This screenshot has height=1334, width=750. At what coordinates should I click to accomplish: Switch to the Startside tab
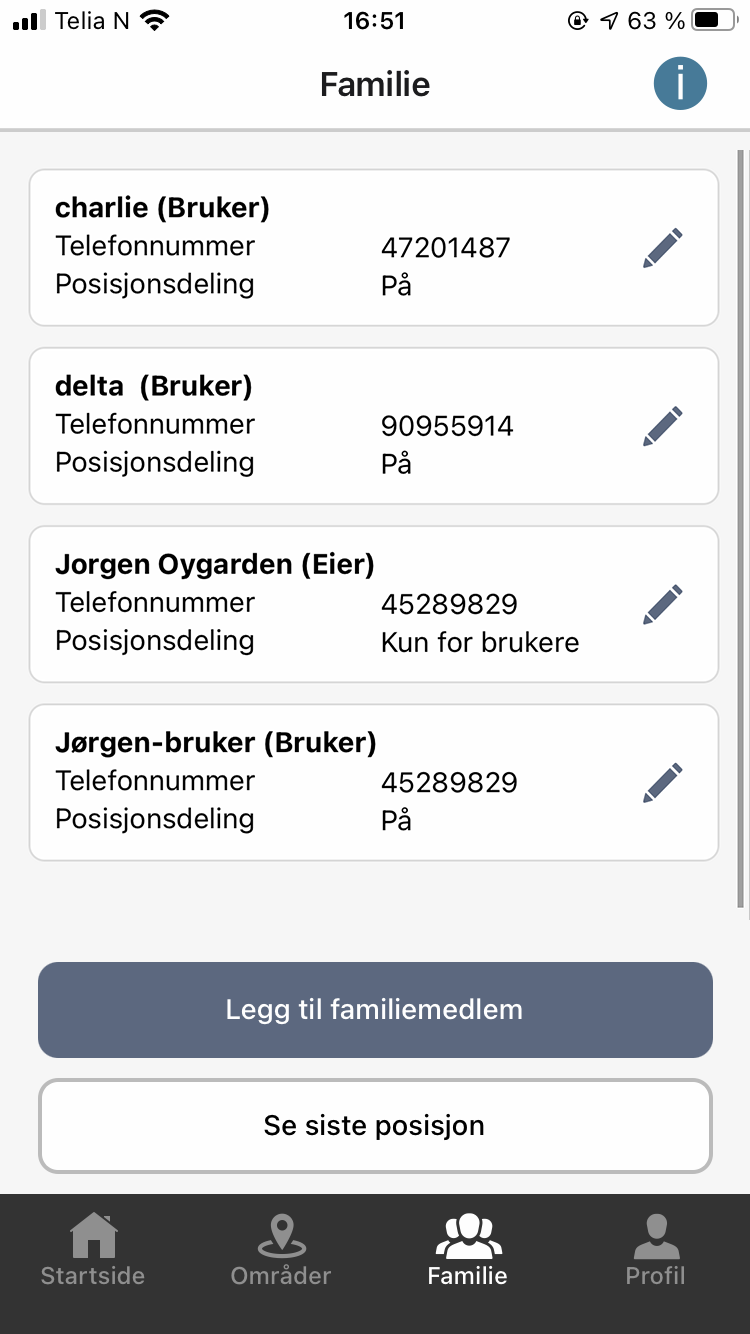(93, 1250)
